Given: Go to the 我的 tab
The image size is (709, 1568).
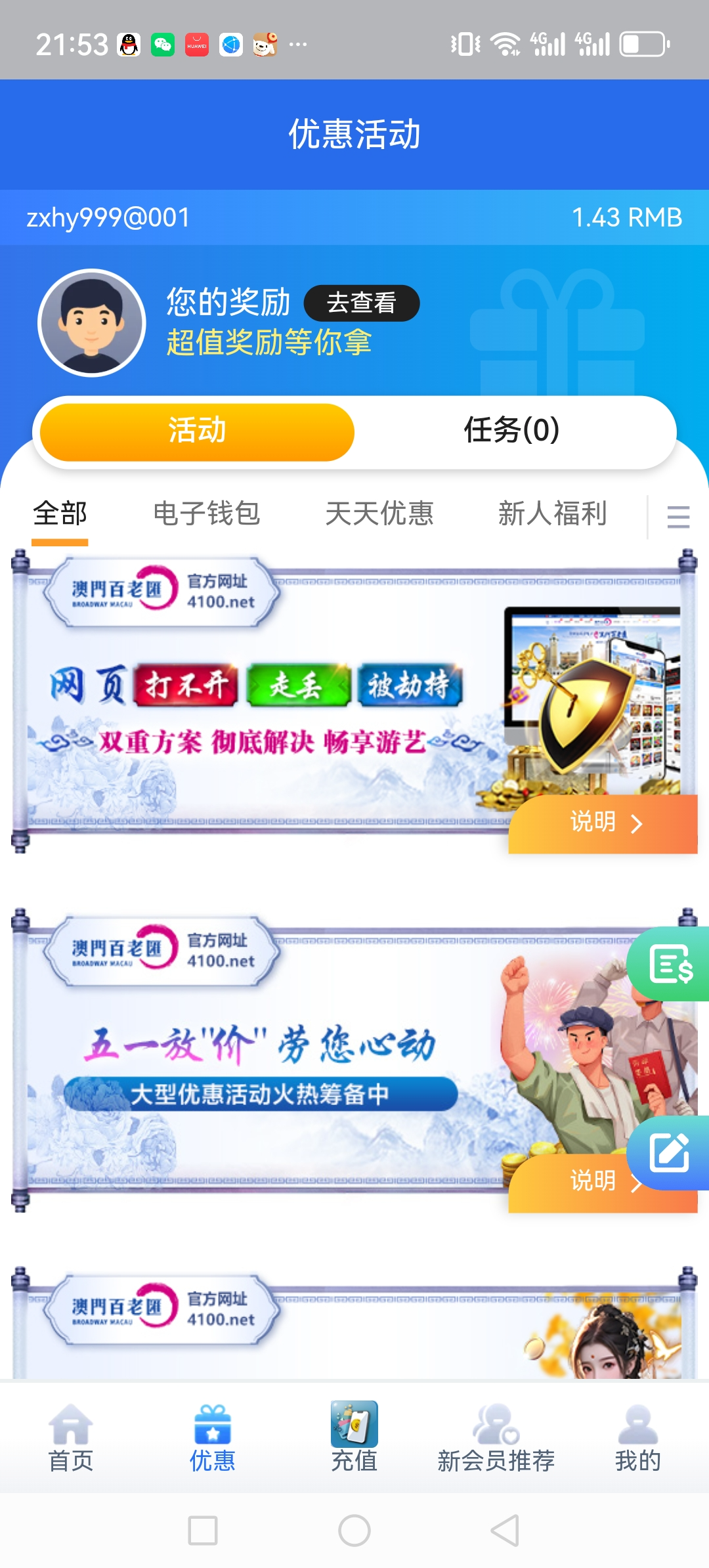Looking at the screenshot, I should [637, 1439].
